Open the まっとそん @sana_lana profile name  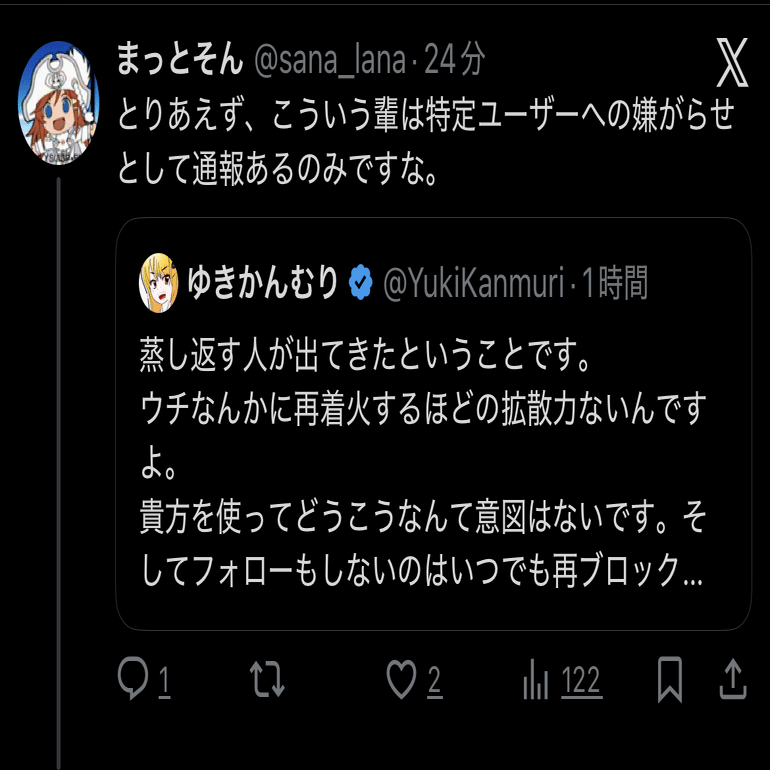click(180, 61)
